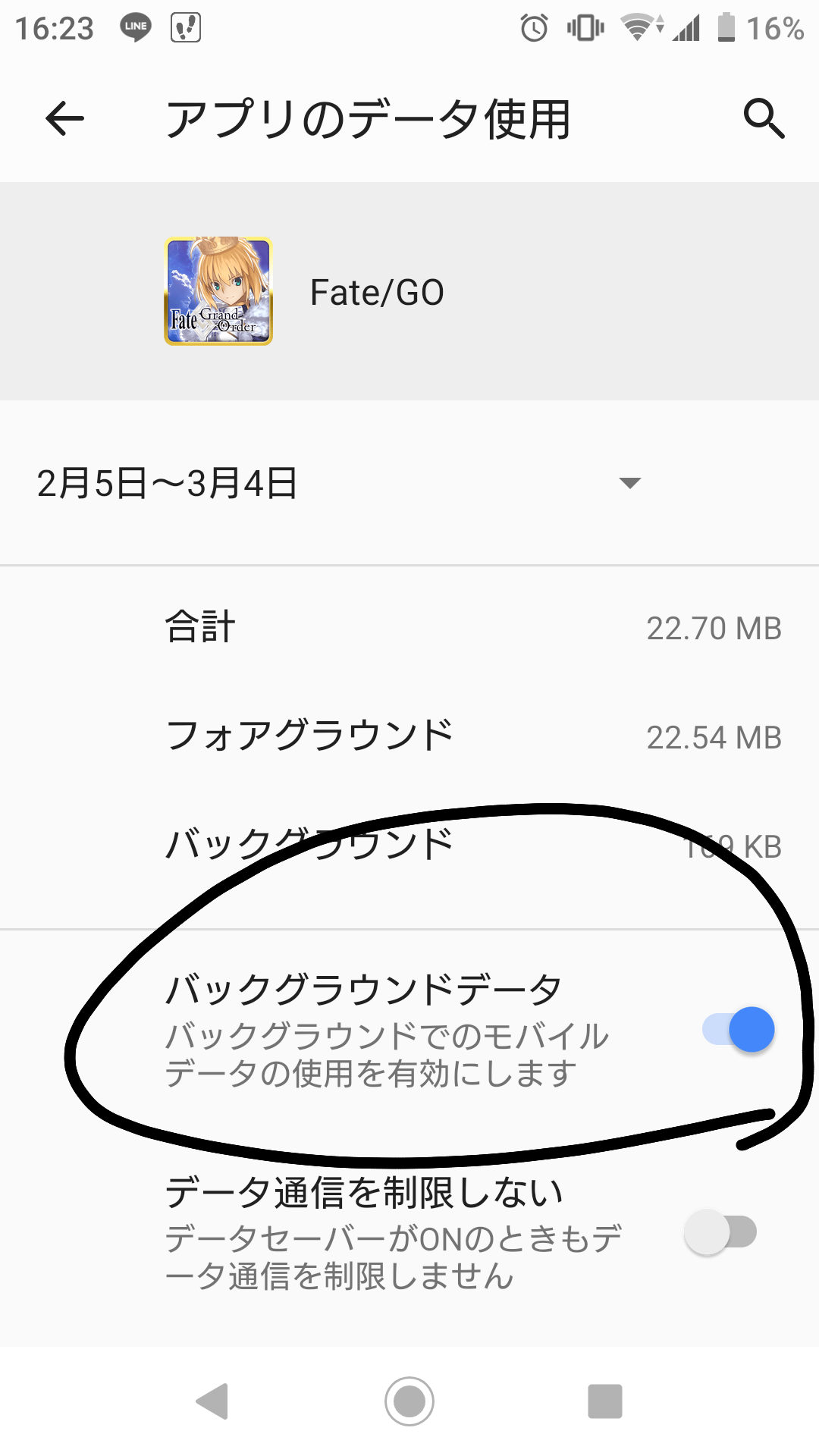Tap the system home button
This screenshot has height=1456, width=819.
pos(409,1401)
